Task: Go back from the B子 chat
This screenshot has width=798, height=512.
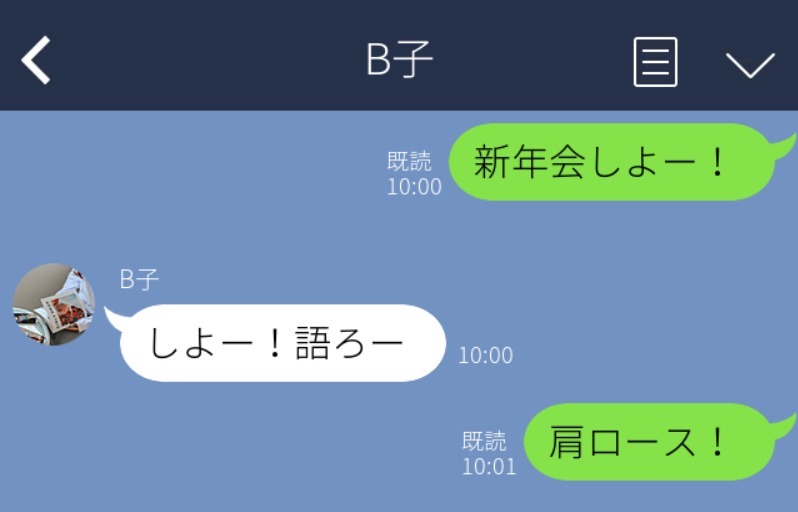Action: point(36,61)
